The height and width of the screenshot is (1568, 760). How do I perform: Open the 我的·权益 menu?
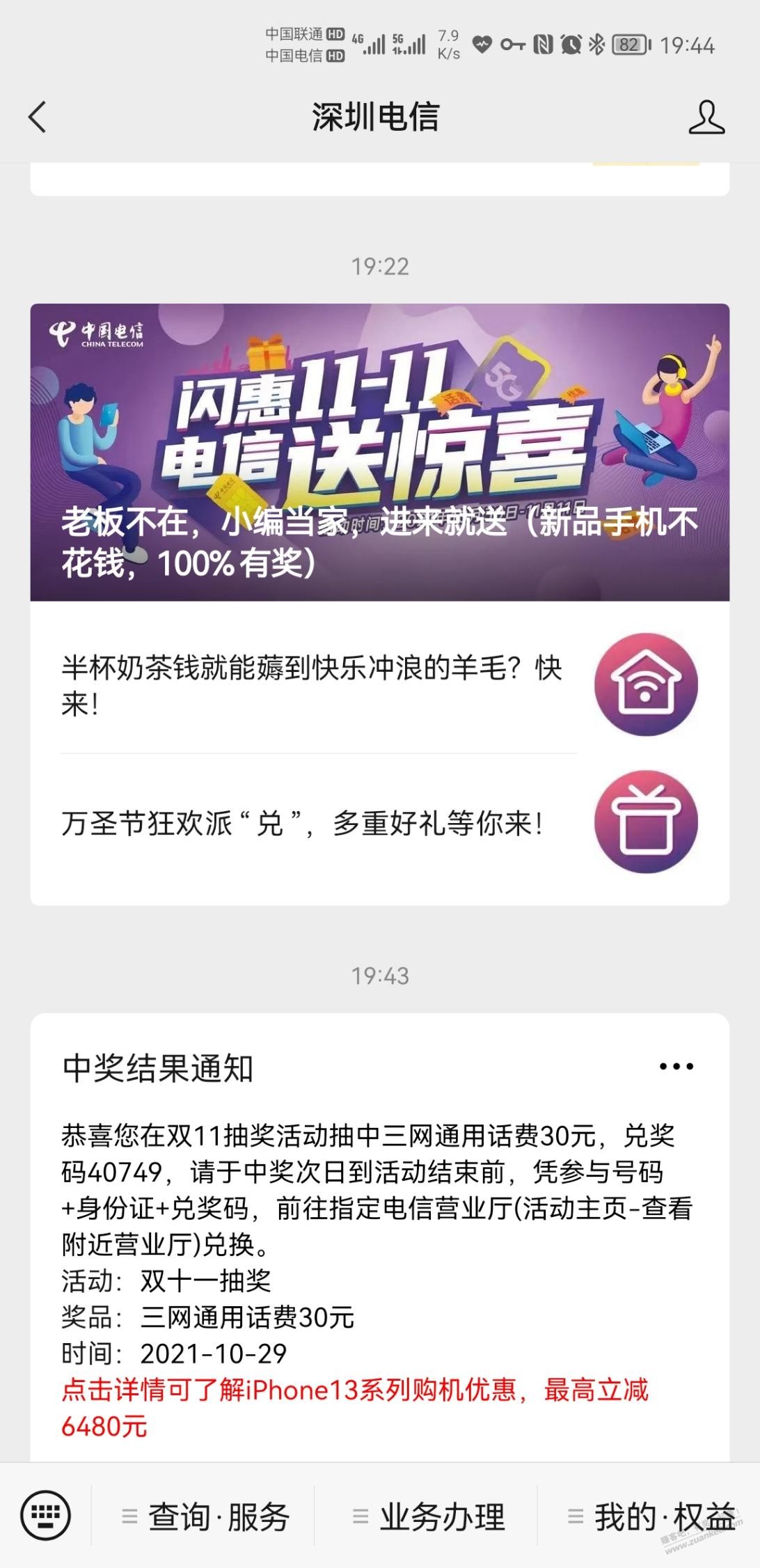(651, 1516)
